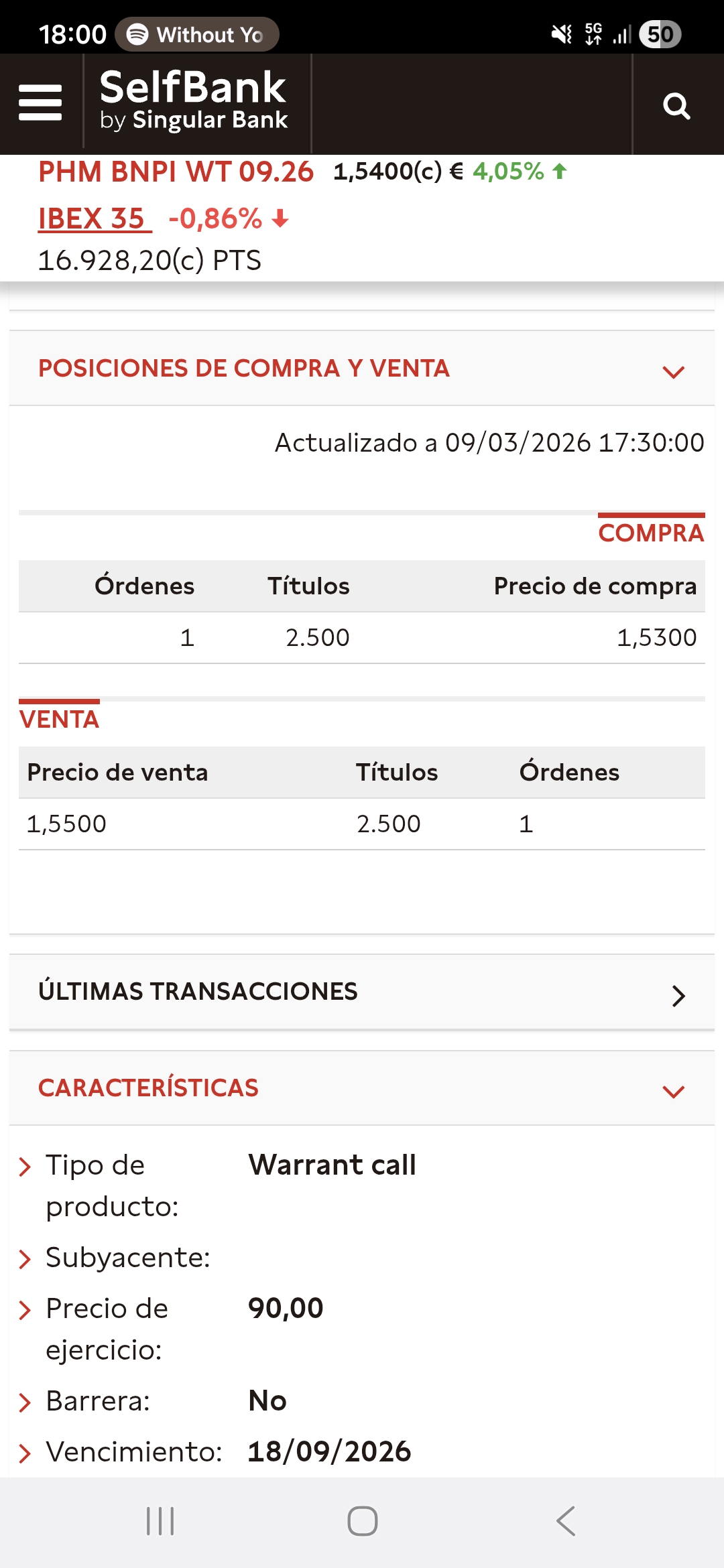The width and height of the screenshot is (724, 1568).
Task: Tap the arrow beside Subyacente
Action: (25, 1258)
